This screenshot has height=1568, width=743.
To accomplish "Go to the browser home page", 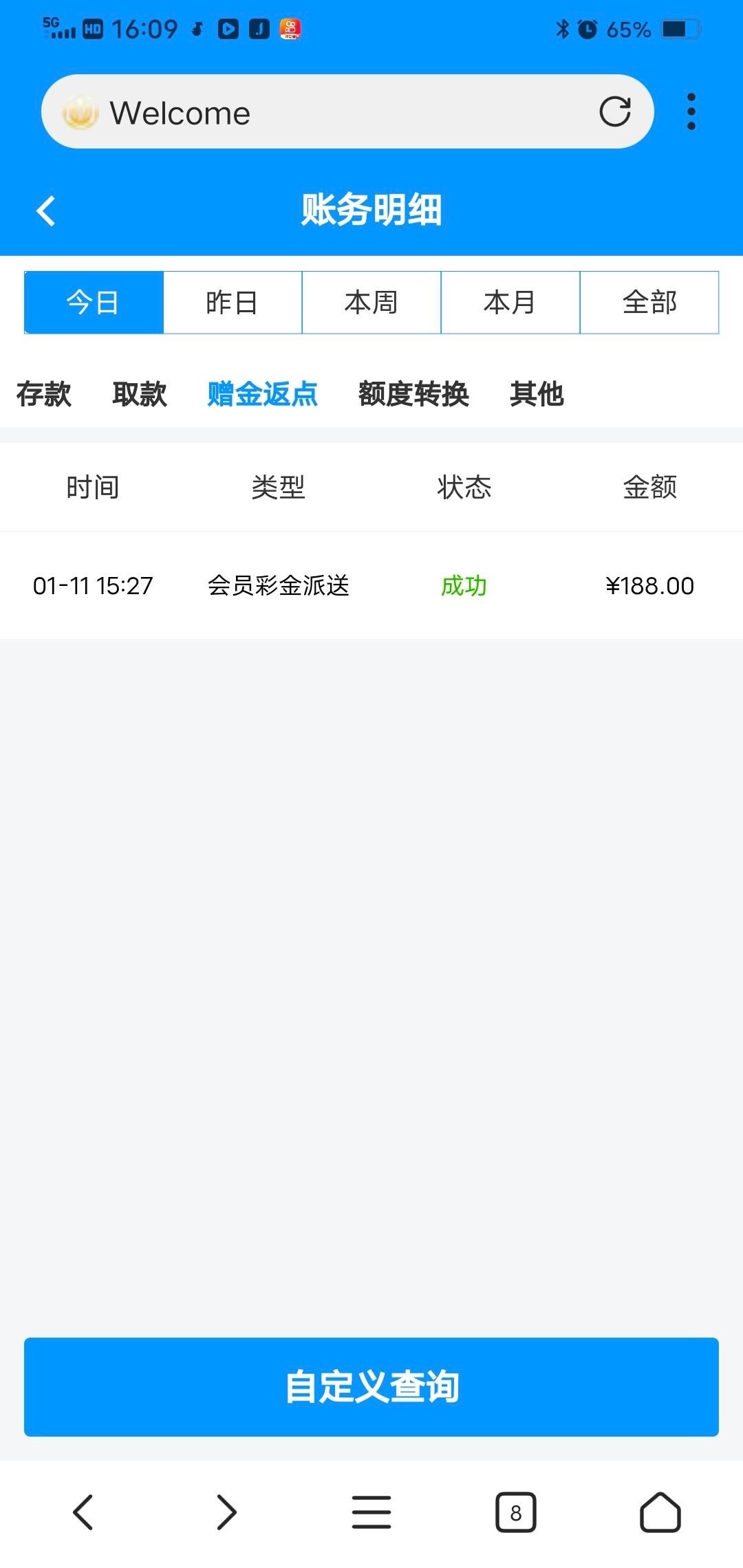I will [x=660, y=1512].
